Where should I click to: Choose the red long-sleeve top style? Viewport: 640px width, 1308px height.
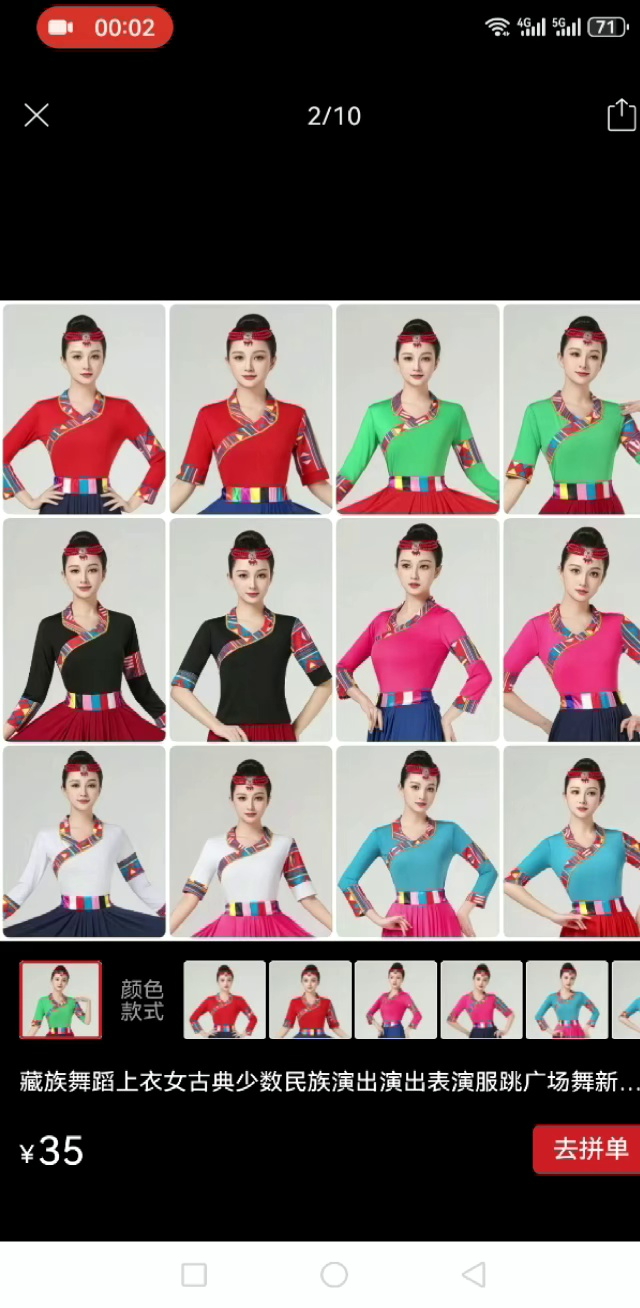point(224,999)
